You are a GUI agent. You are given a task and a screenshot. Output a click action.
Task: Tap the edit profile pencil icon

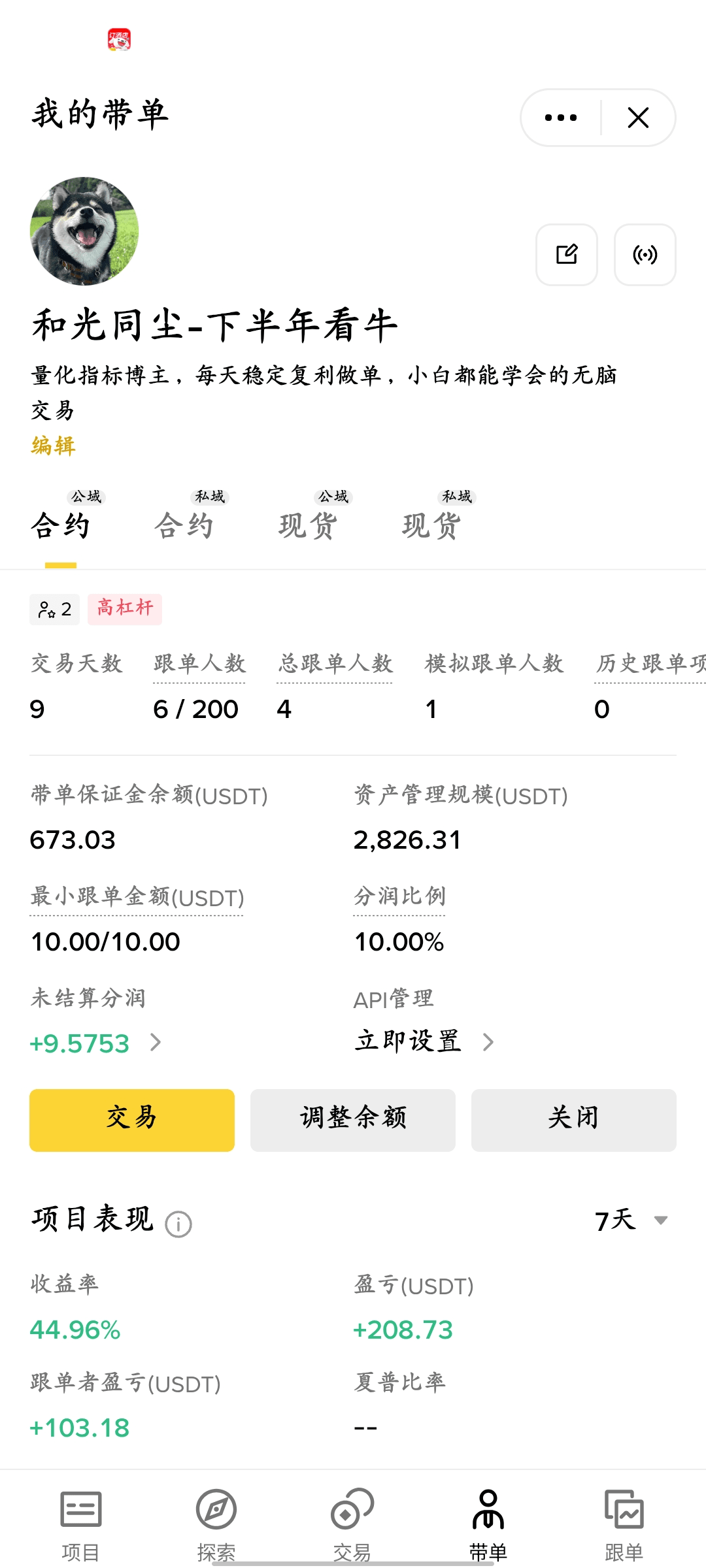click(x=567, y=255)
